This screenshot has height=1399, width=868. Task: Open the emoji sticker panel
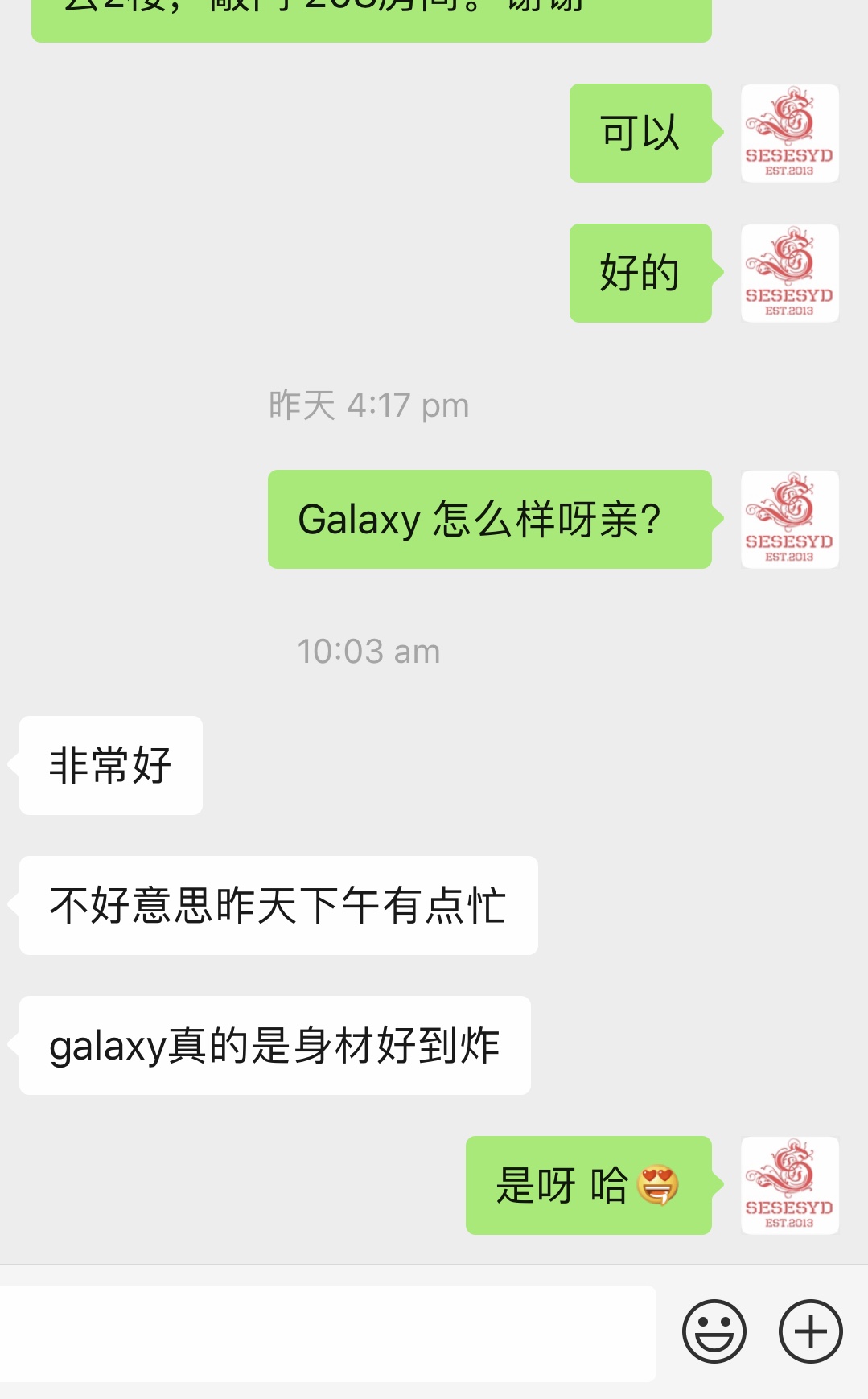[x=714, y=1331]
